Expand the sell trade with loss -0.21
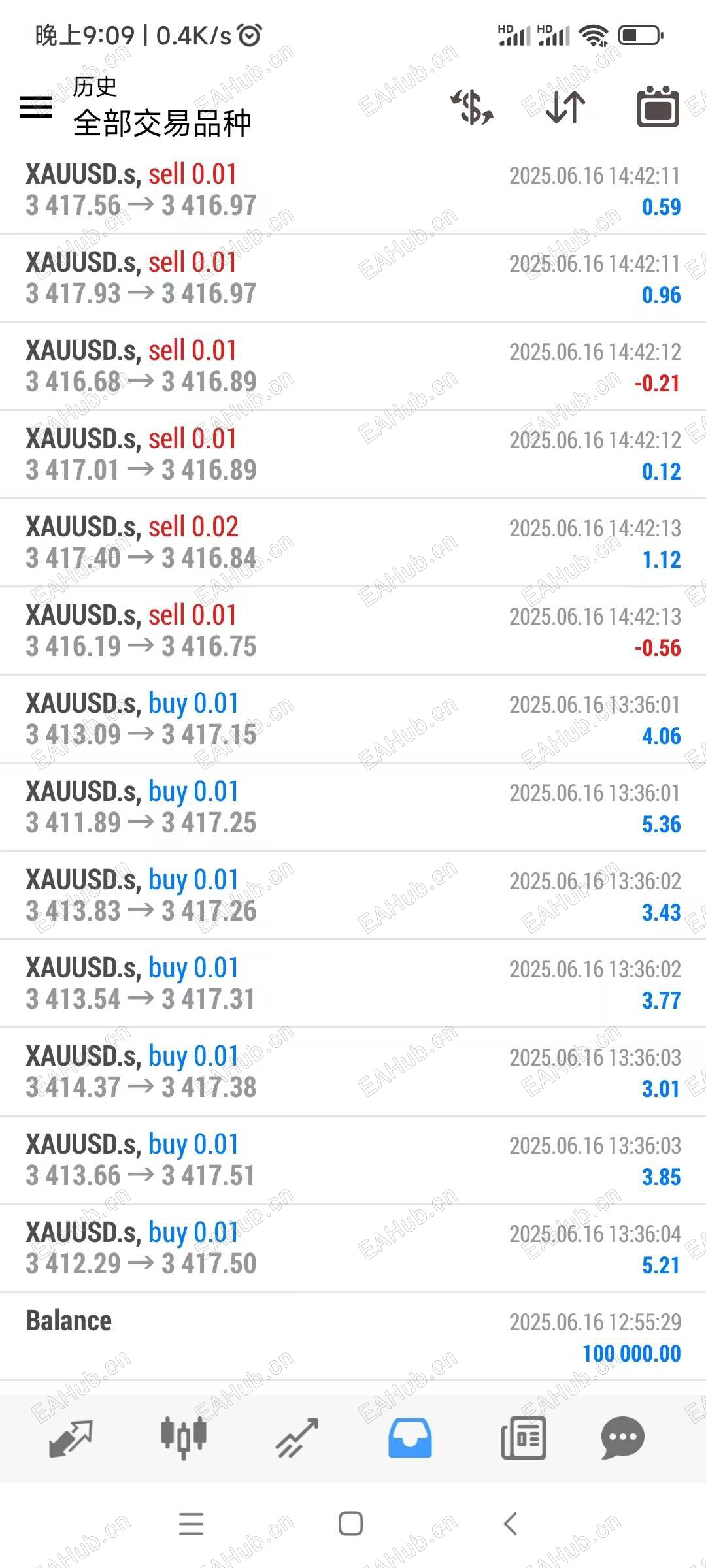706x1568 pixels. click(353, 367)
